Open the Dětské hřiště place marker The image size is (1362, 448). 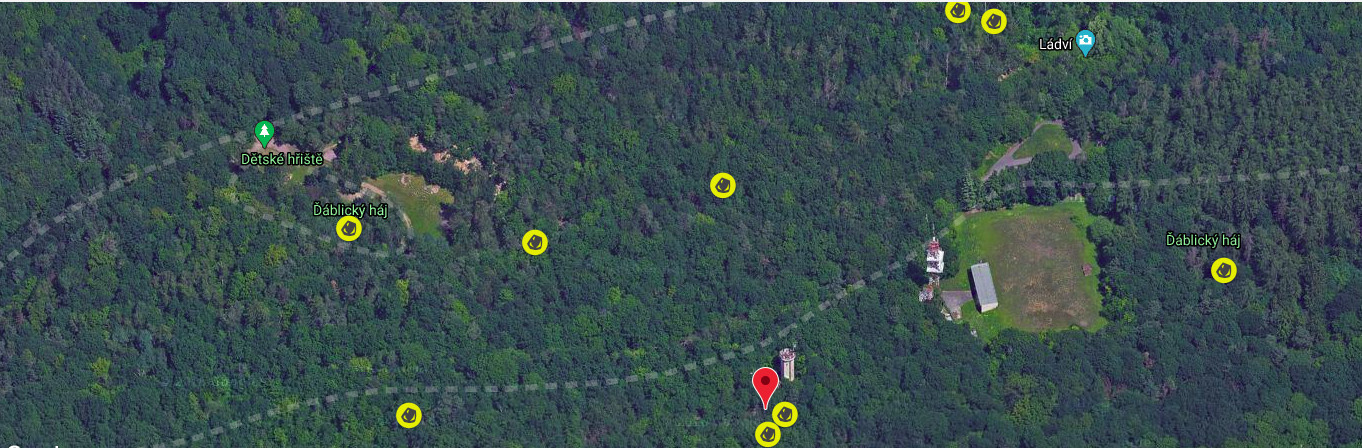[264, 132]
